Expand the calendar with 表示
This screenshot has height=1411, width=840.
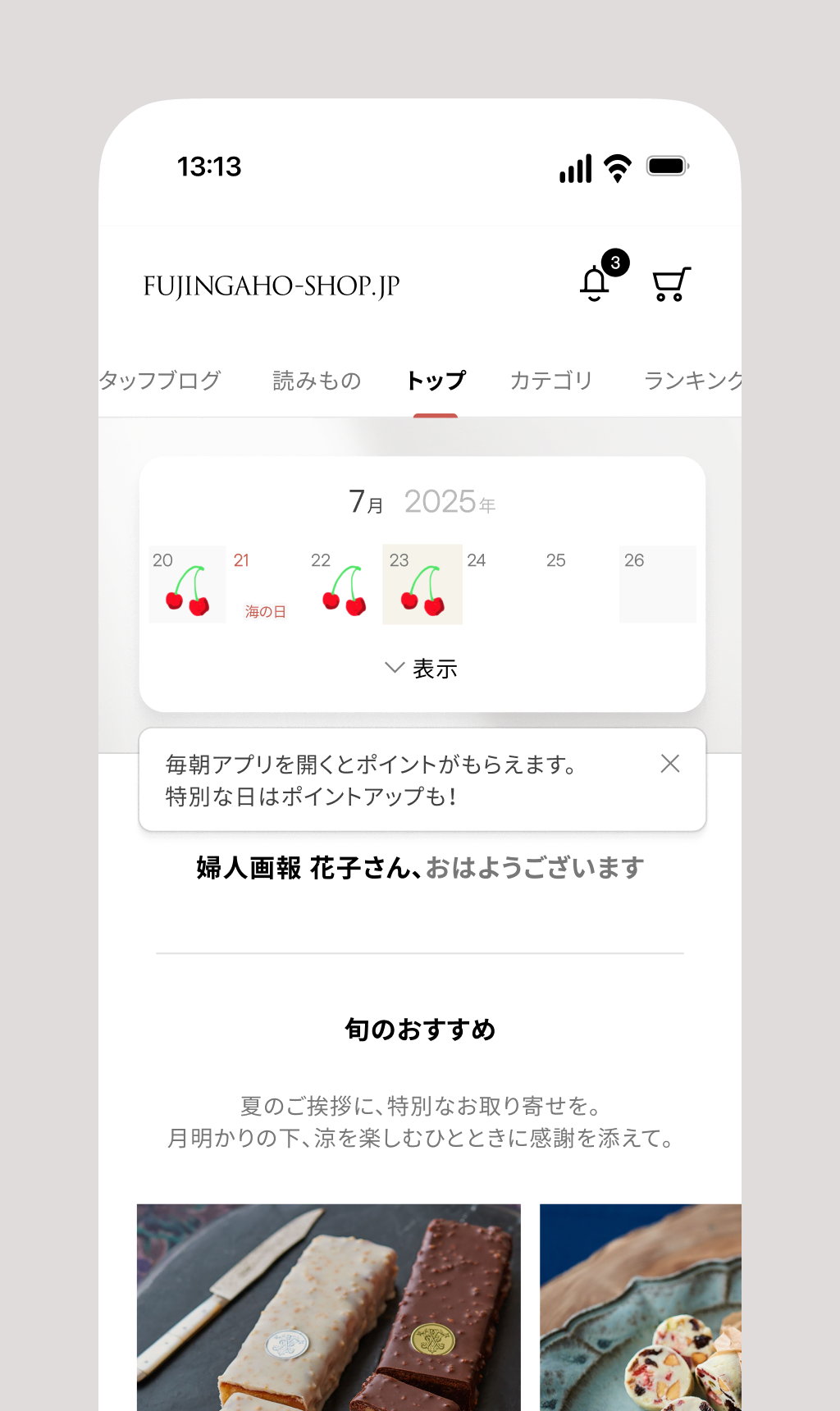(422, 669)
